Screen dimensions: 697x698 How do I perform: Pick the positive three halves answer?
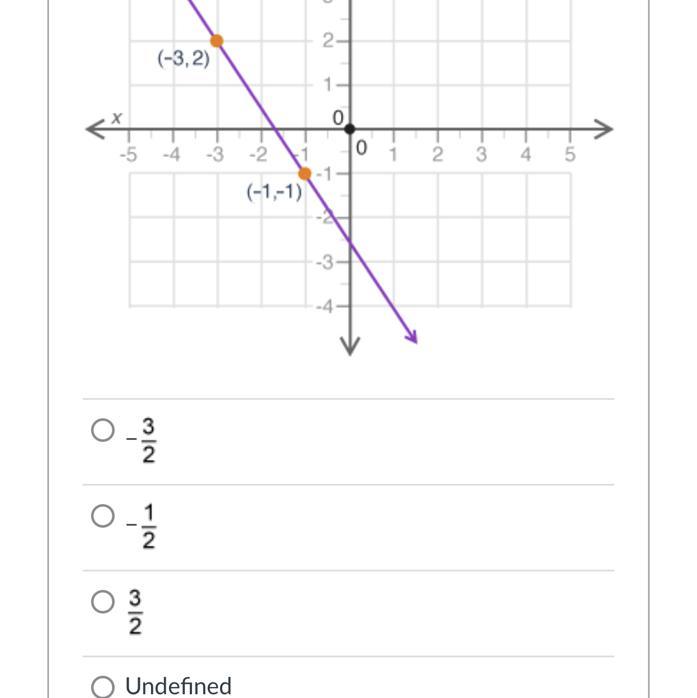[103, 602]
